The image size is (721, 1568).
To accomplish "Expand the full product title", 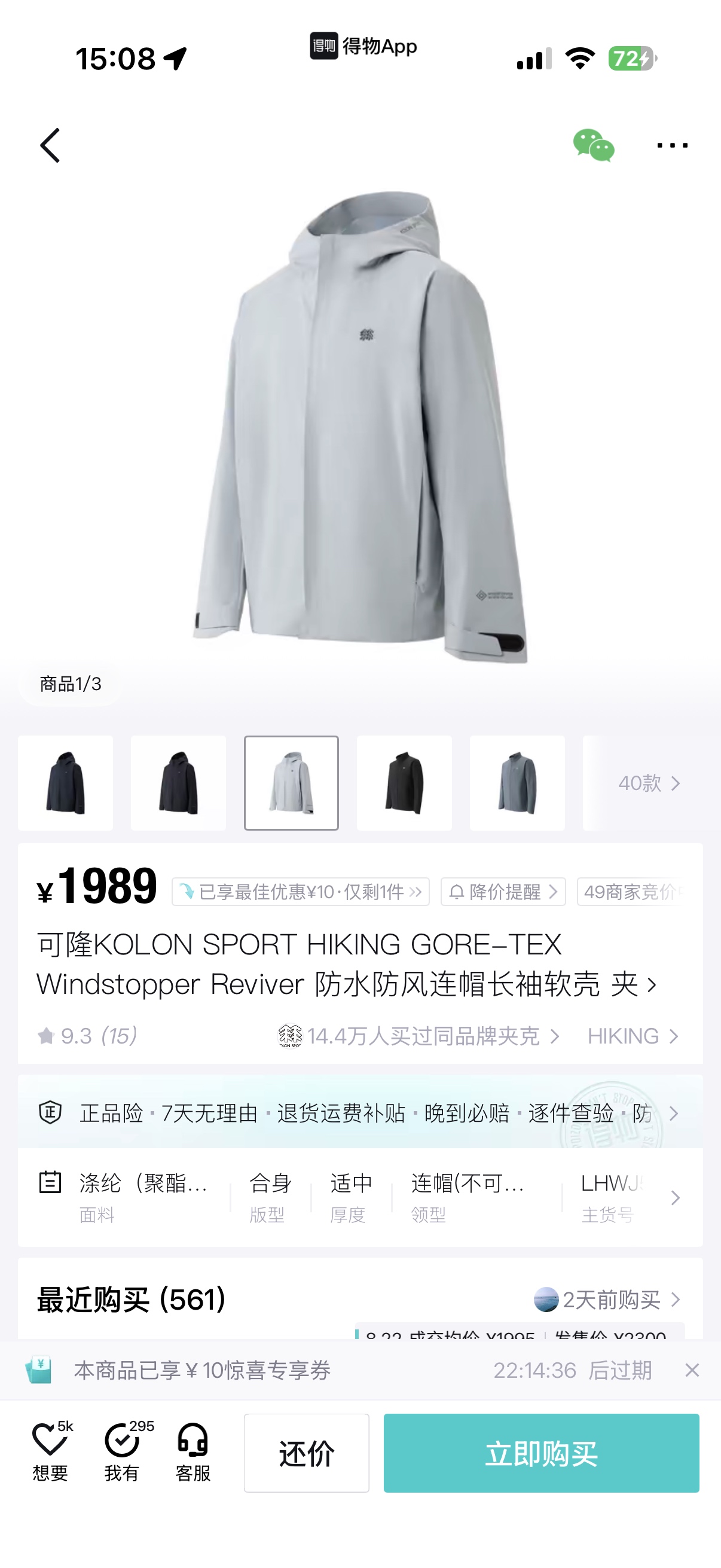I will click(x=347, y=964).
